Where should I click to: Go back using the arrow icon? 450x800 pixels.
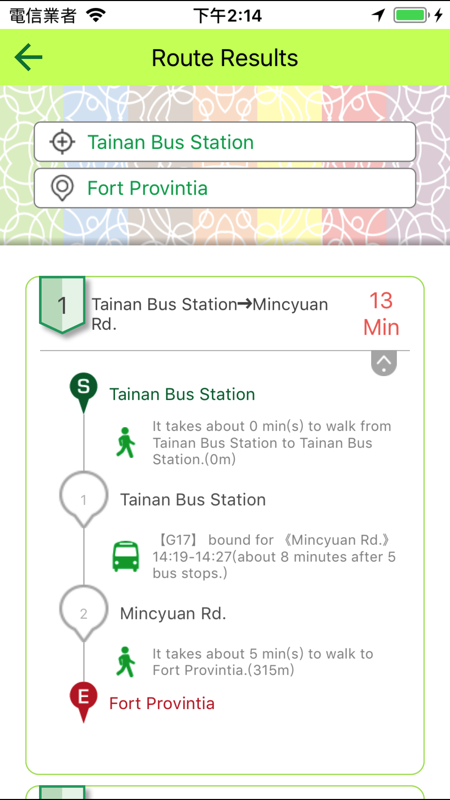click(28, 57)
